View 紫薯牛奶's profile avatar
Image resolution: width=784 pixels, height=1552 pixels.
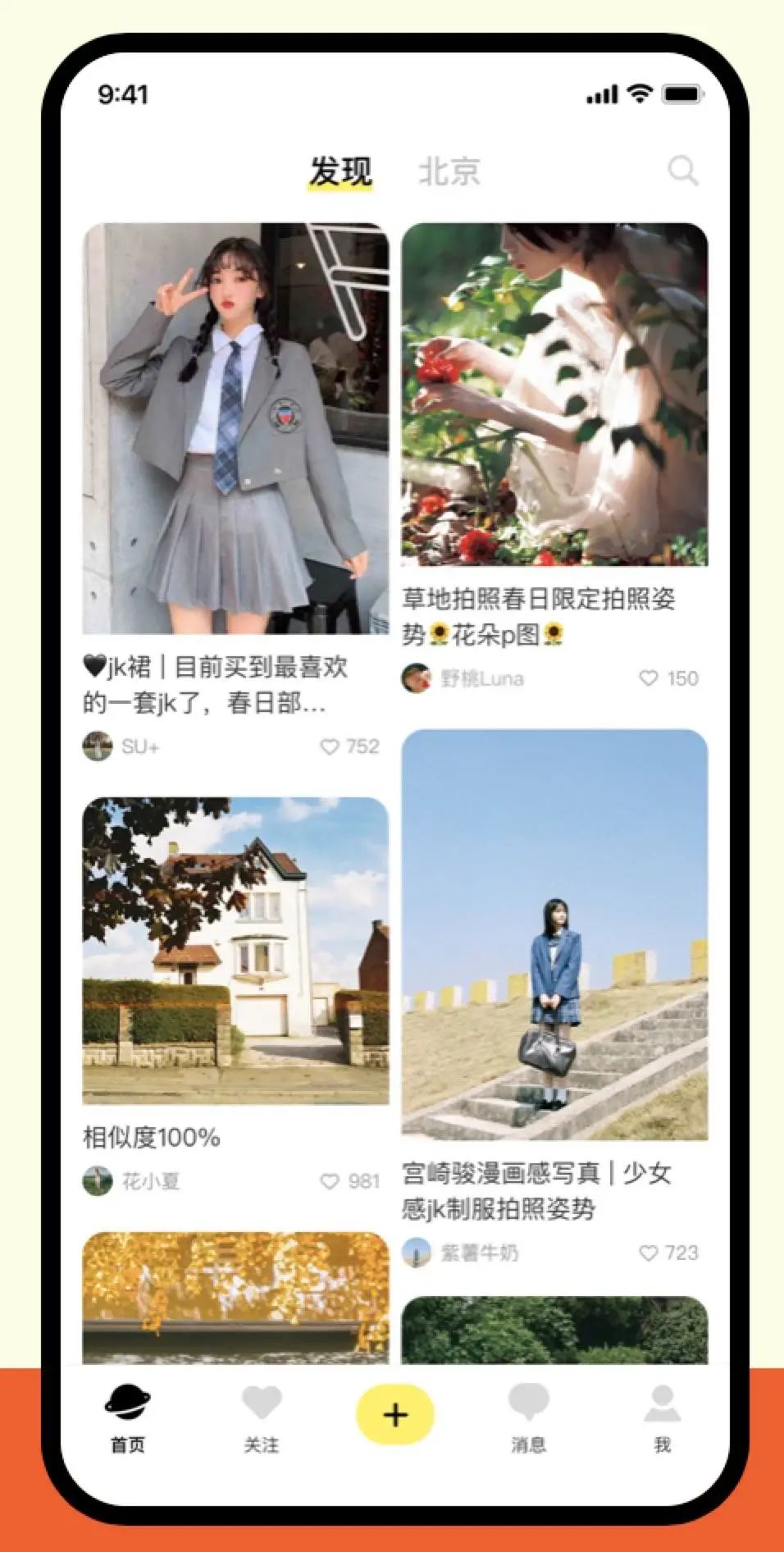click(417, 1253)
